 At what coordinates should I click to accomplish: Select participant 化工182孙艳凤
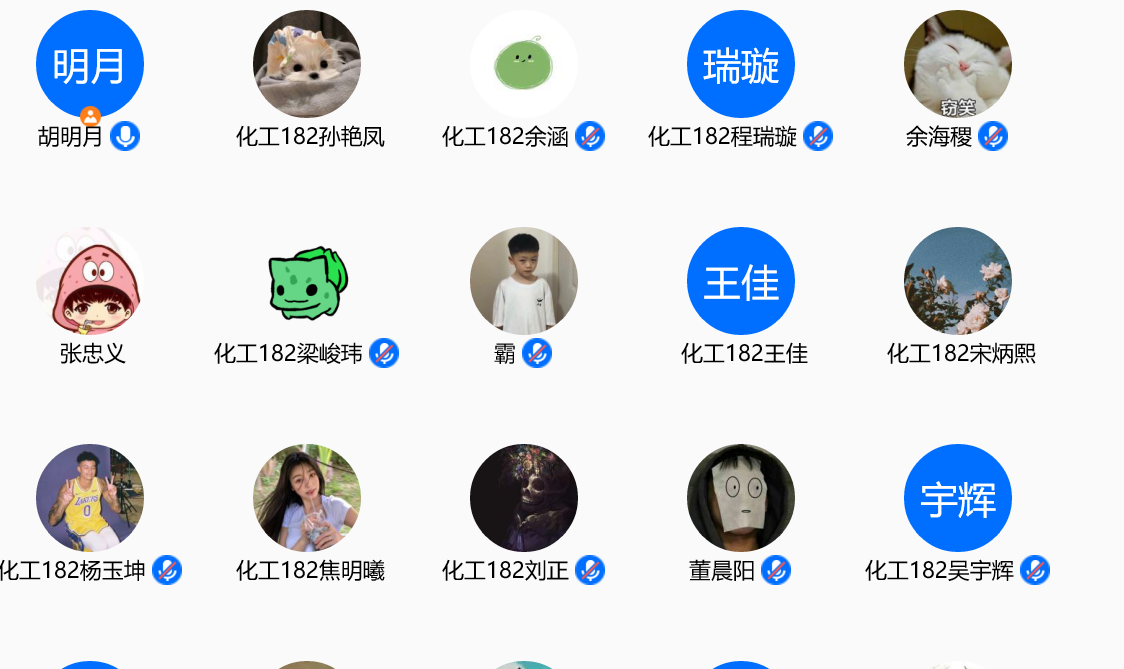(307, 64)
